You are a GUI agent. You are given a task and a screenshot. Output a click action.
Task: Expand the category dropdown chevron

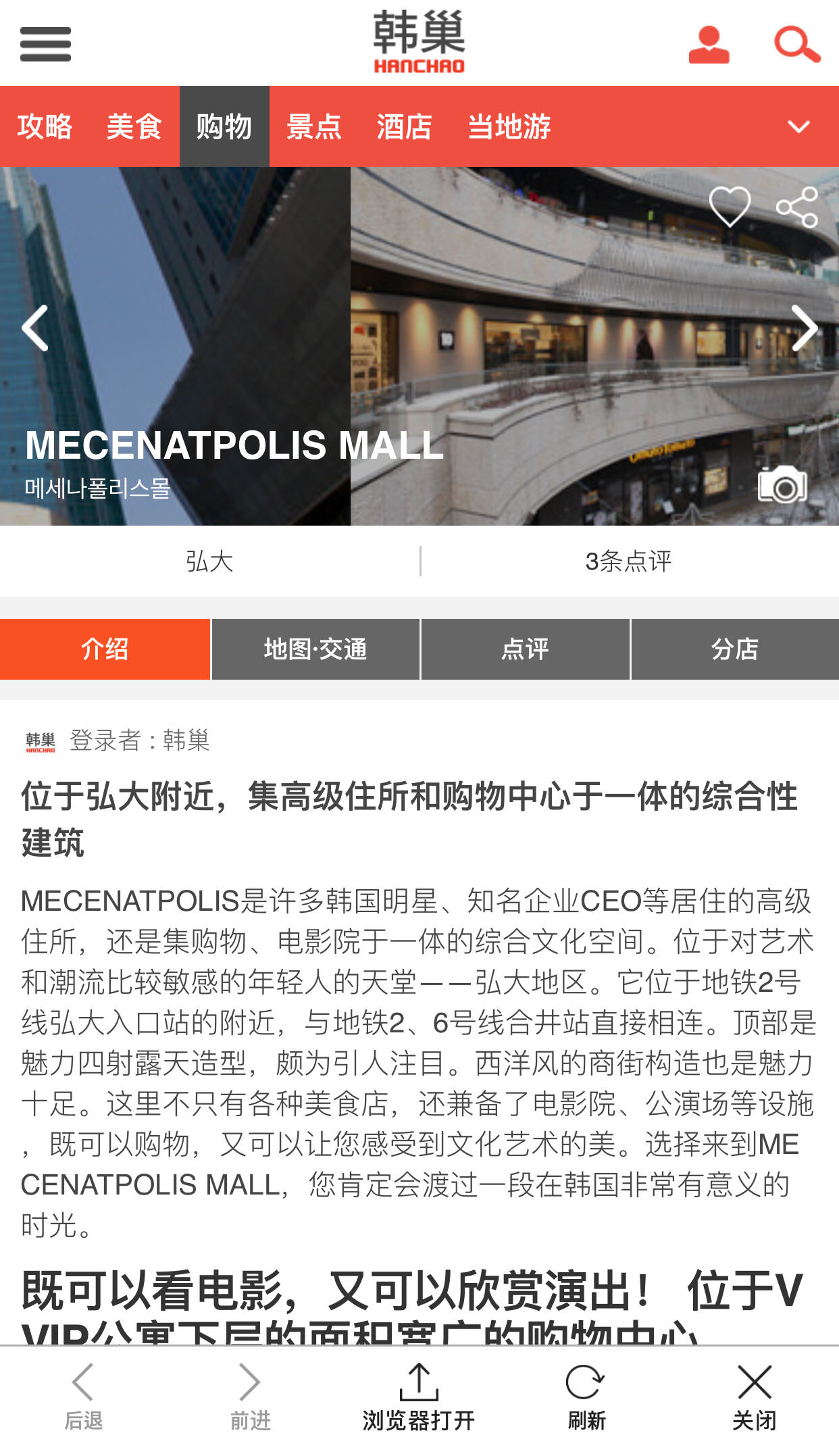[798, 127]
